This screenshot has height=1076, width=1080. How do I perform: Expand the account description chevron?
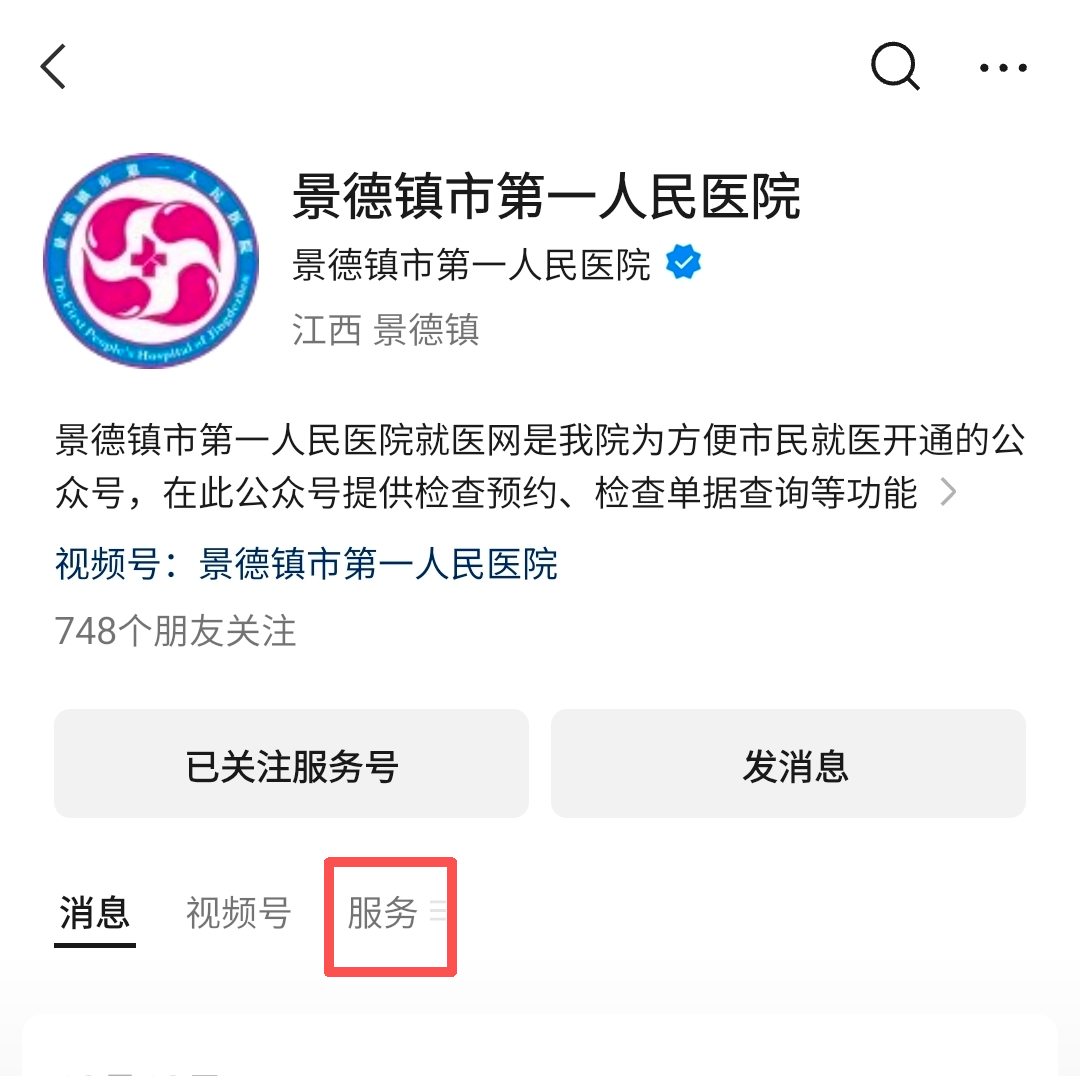click(948, 493)
